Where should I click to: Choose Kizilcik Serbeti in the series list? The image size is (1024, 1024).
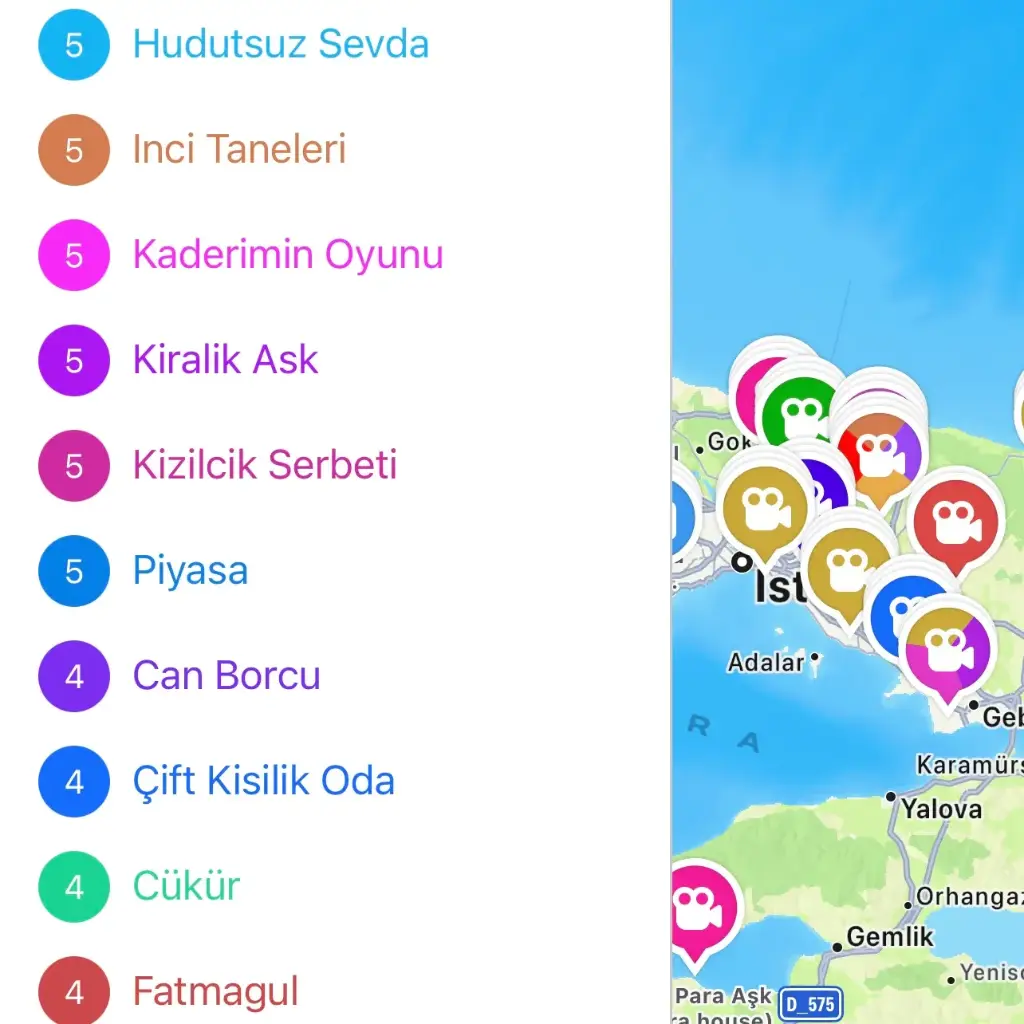point(264,465)
